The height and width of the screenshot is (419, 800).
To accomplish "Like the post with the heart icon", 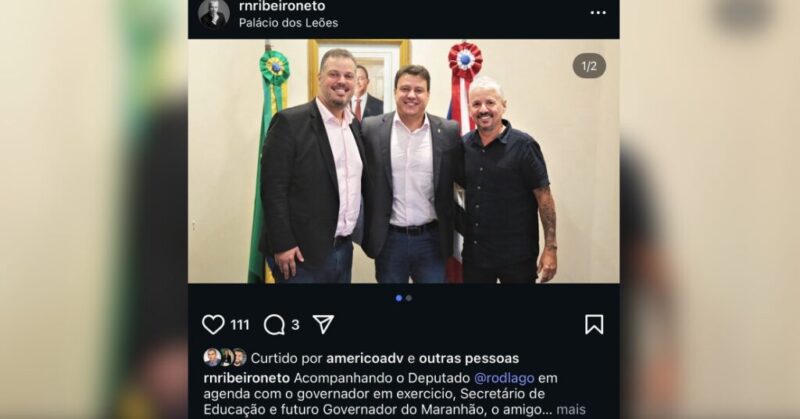I will tap(213, 324).
